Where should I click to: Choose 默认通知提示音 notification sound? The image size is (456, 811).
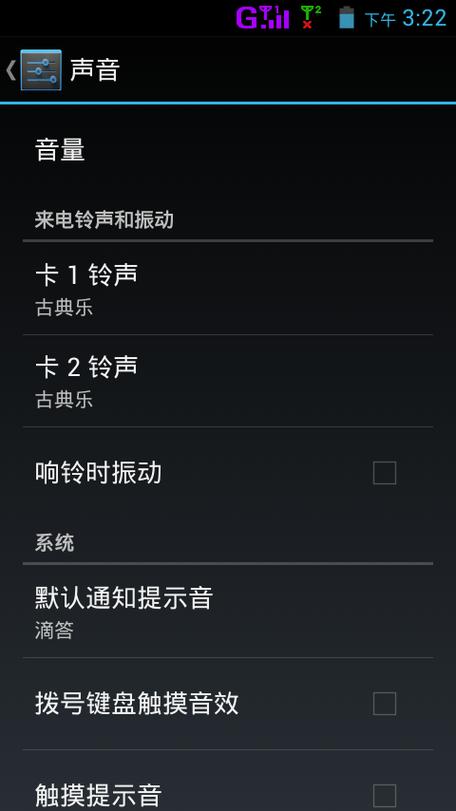[228, 611]
